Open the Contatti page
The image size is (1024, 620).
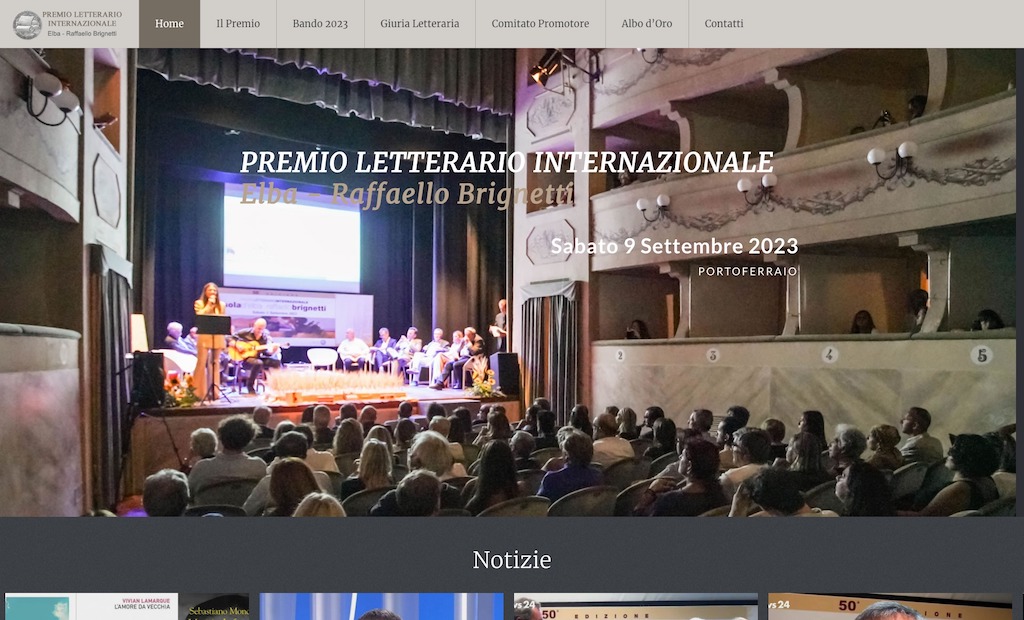point(723,24)
